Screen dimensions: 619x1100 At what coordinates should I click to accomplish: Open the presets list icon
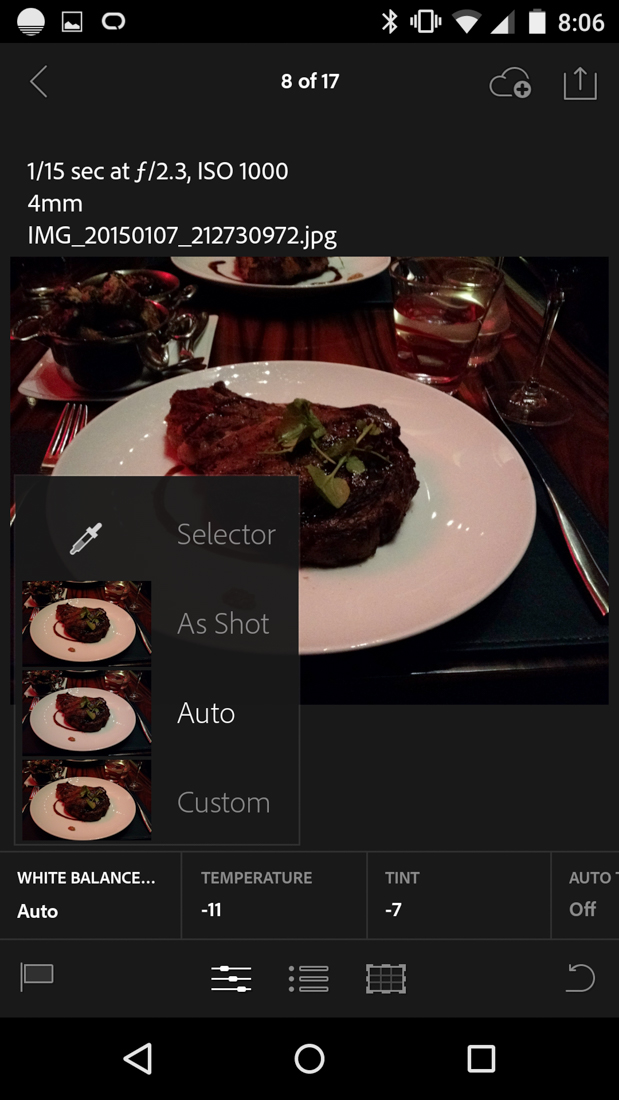click(x=308, y=978)
